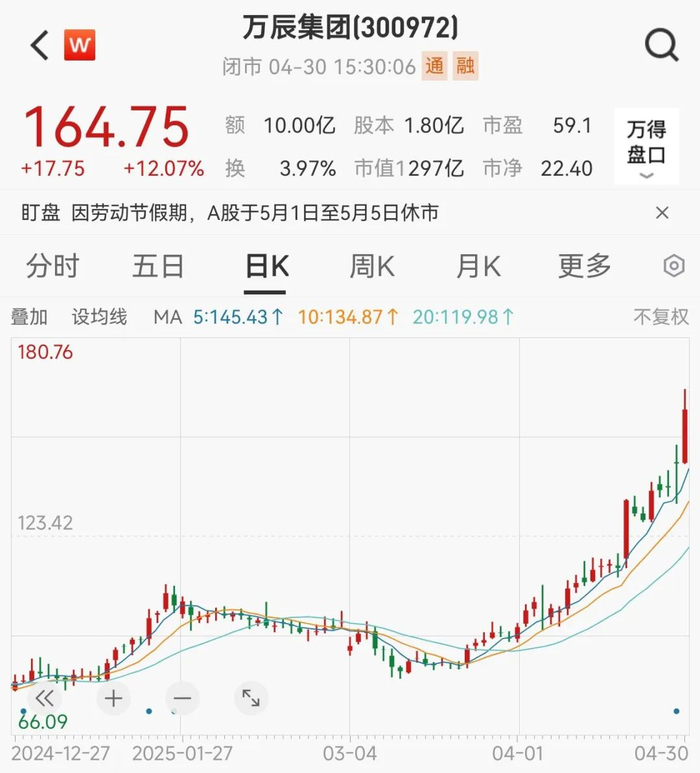Expand the chart to fullscreen

250,697
